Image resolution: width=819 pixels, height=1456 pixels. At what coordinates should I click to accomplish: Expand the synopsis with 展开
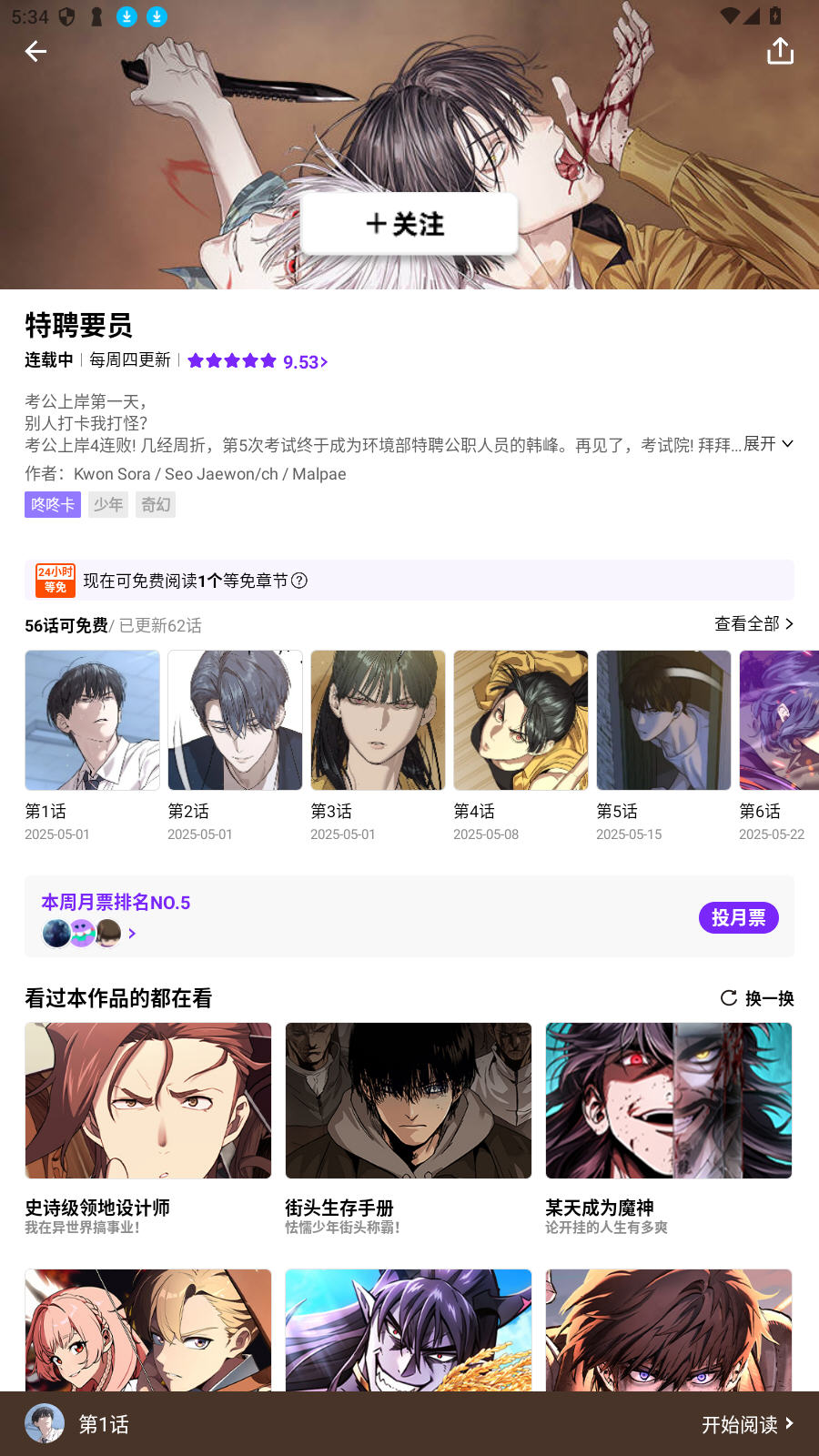768,444
